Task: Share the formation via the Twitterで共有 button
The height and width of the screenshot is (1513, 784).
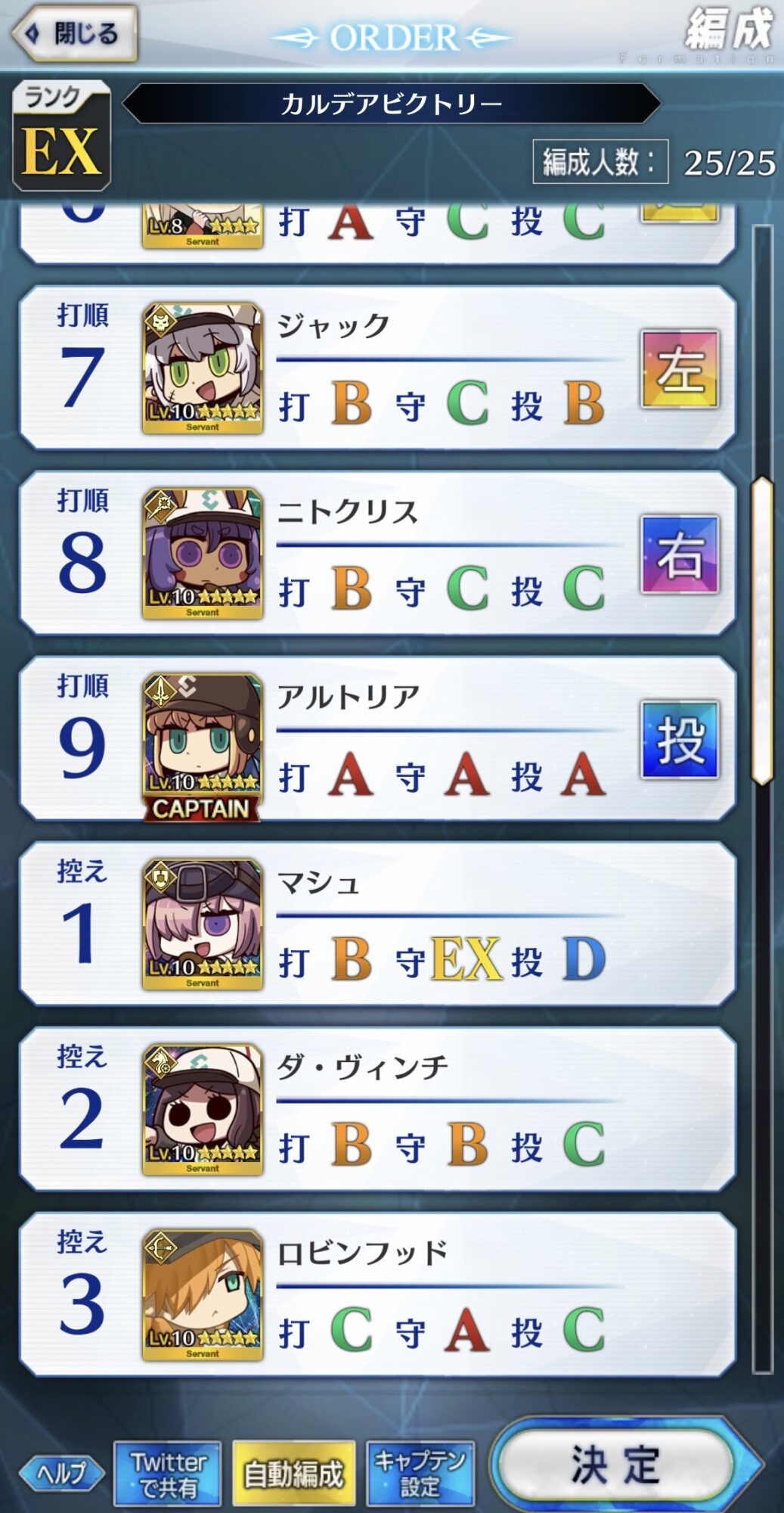Action: point(168,1474)
